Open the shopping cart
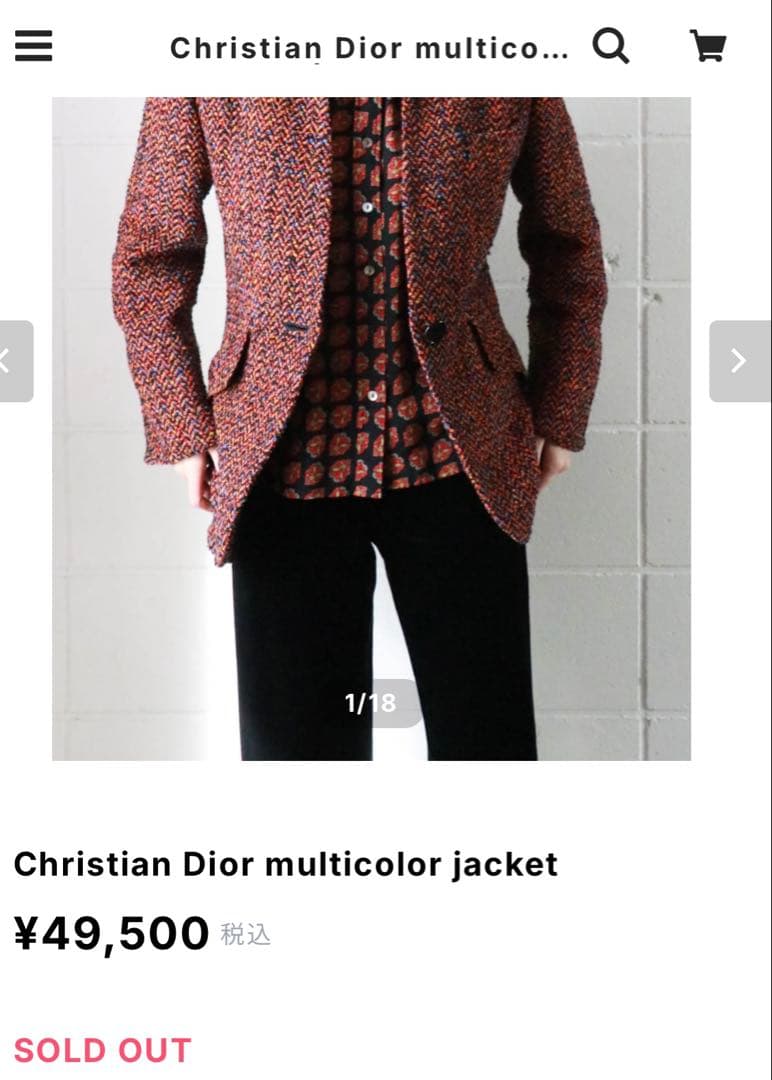This screenshot has height=1080, width=772. pyautogui.click(x=708, y=46)
